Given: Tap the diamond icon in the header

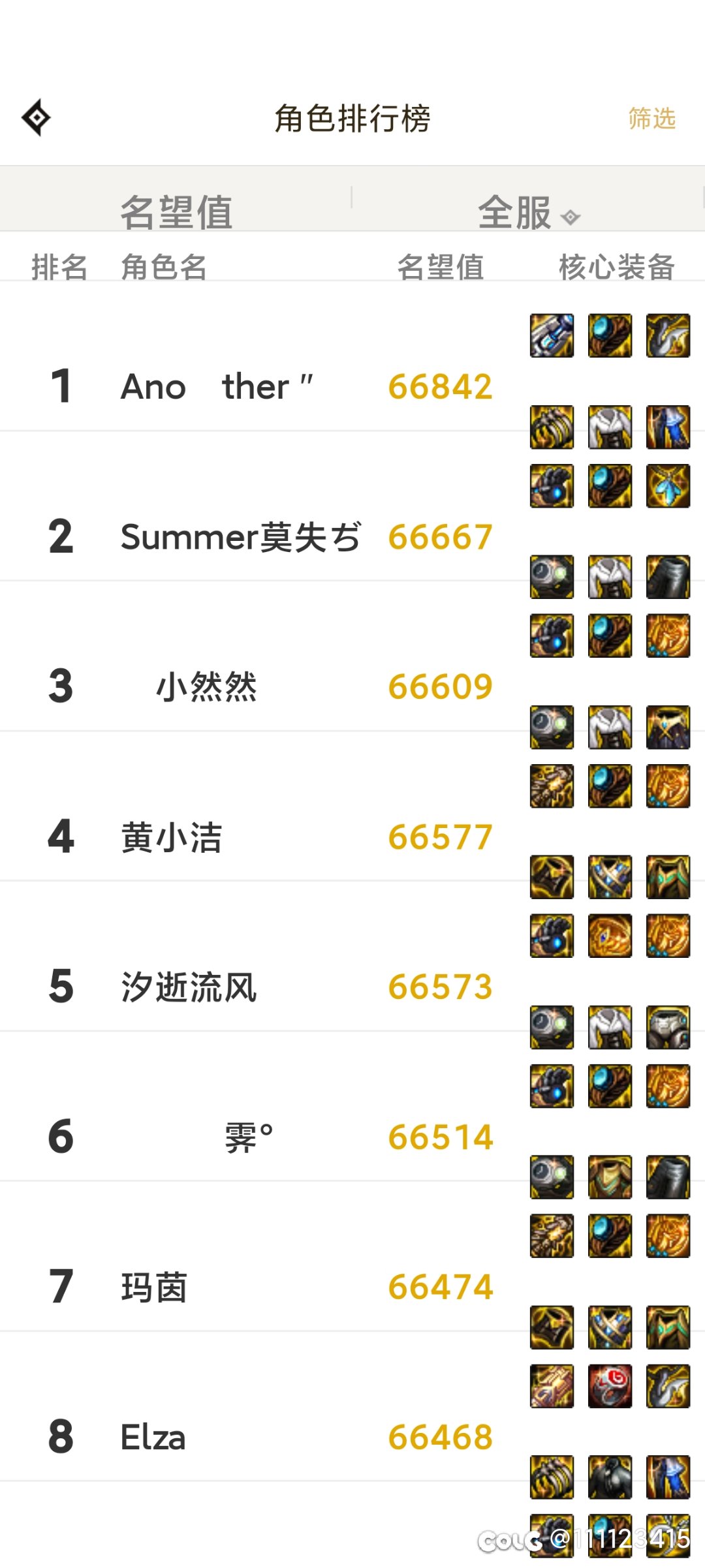Looking at the screenshot, I should 37,117.
